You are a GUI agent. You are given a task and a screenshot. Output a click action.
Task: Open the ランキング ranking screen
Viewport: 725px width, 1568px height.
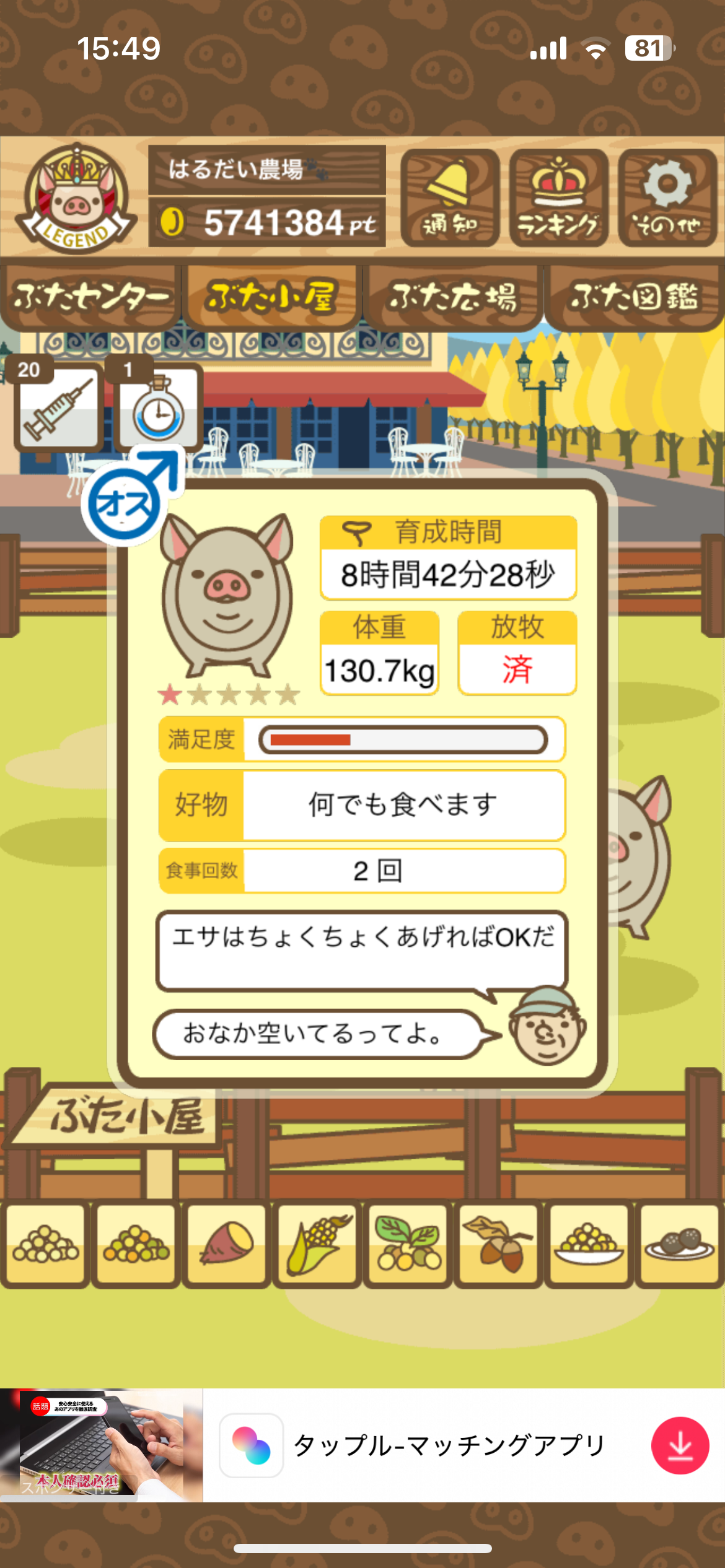[558, 198]
